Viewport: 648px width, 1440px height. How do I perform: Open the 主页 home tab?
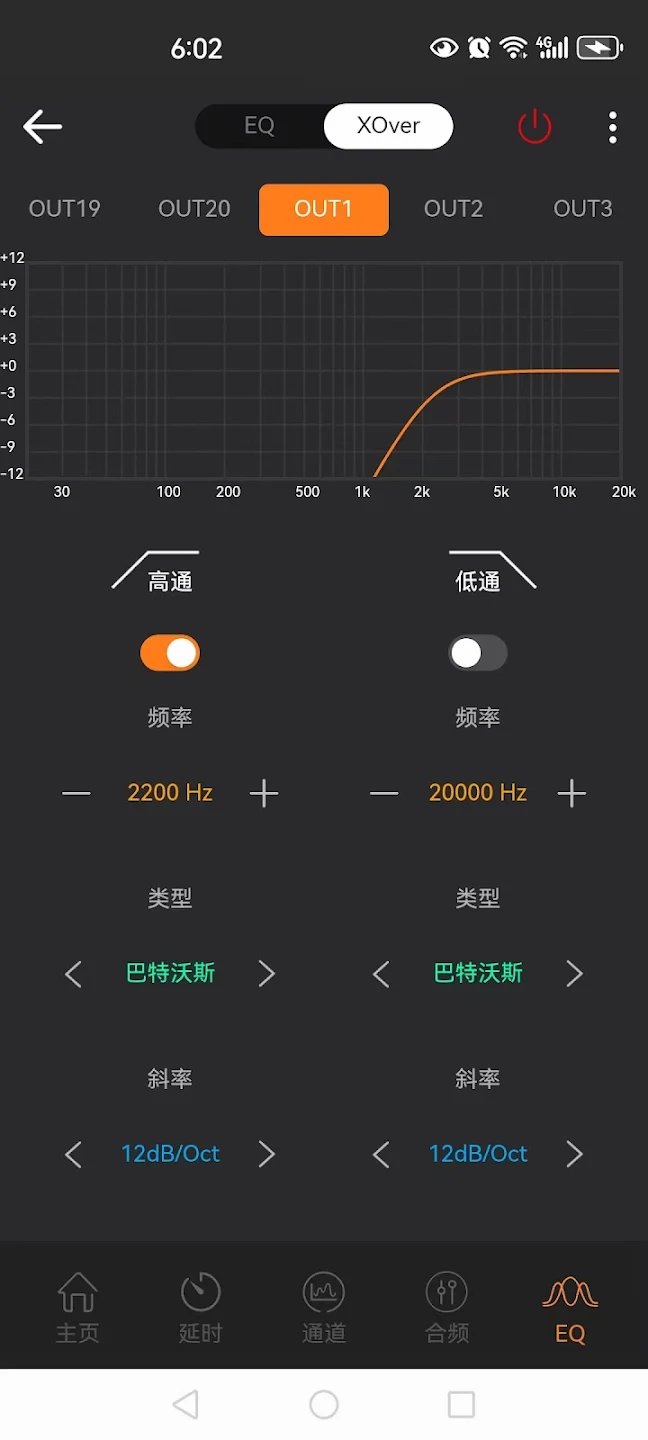pyautogui.click(x=77, y=1307)
